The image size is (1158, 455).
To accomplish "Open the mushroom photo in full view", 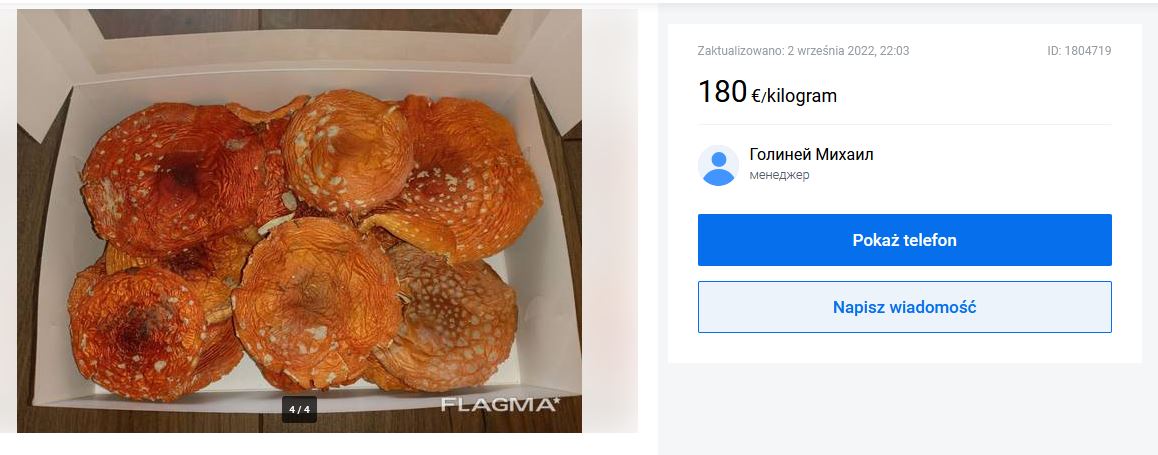I will point(300,230).
